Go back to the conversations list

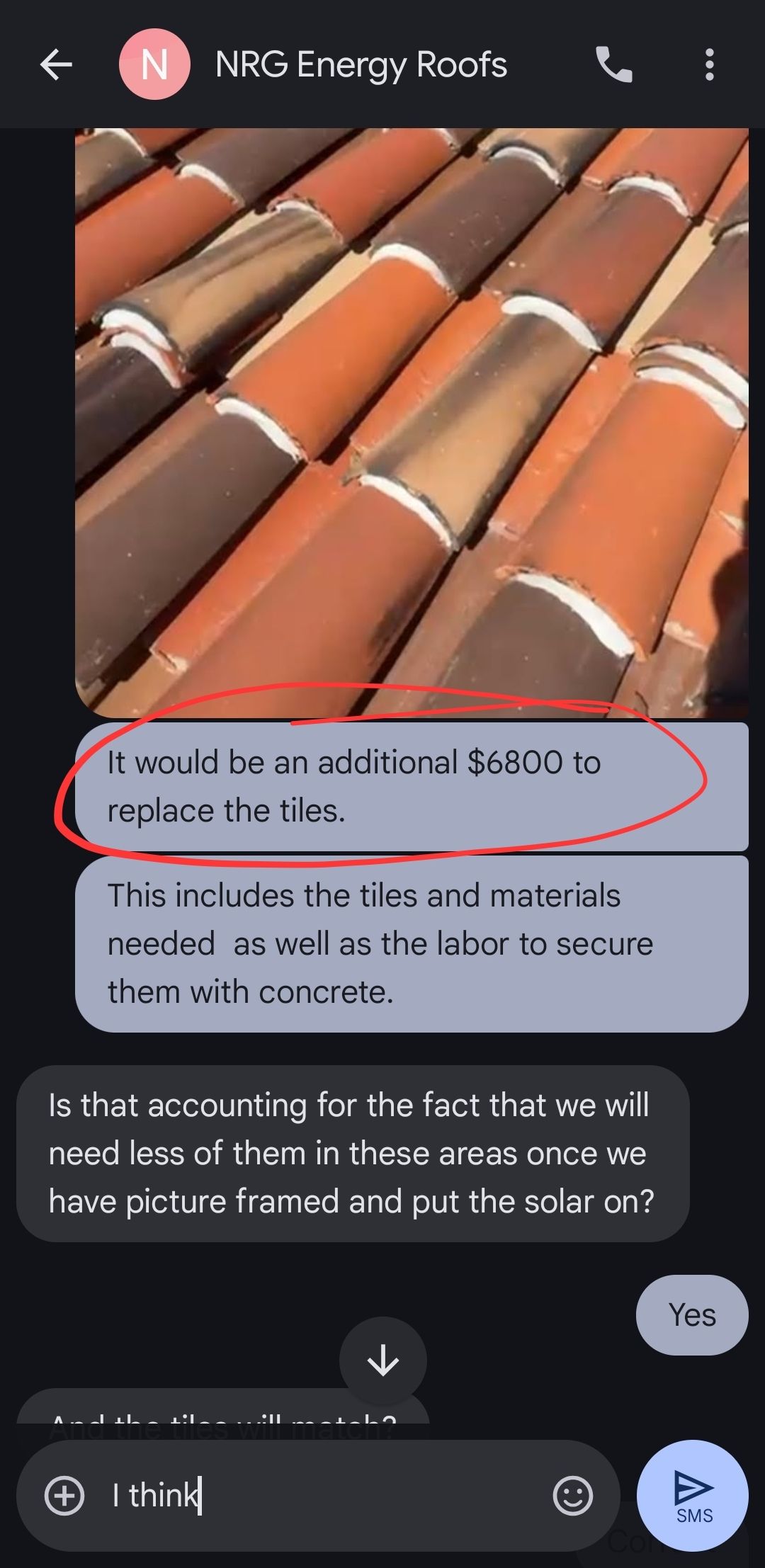pyautogui.click(x=56, y=64)
